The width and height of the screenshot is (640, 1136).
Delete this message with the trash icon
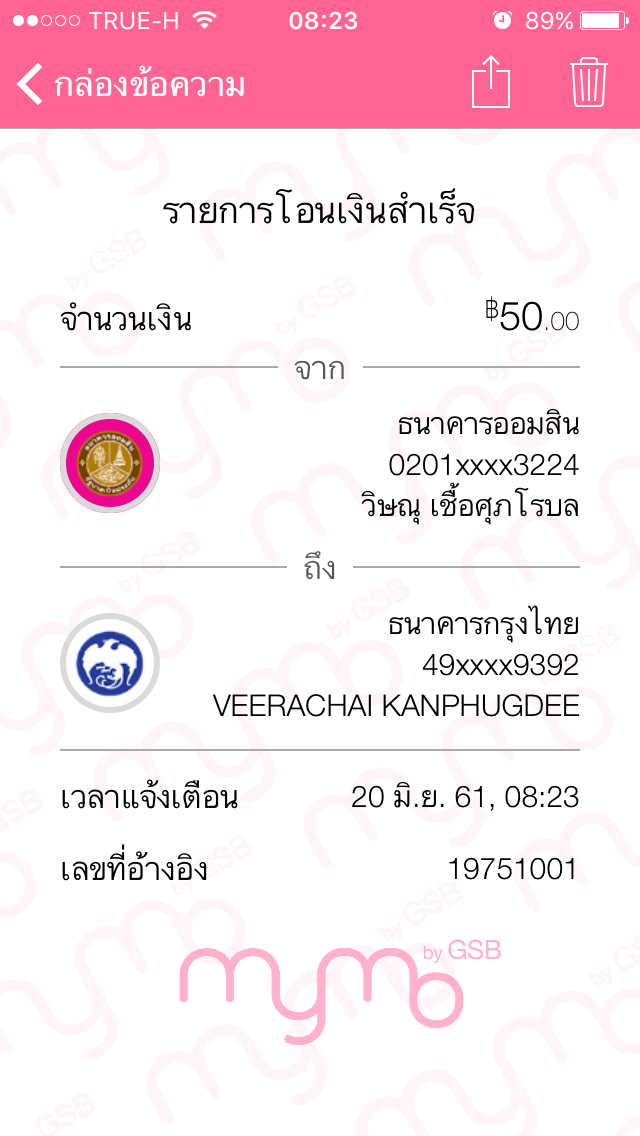[x=589, y=83]
